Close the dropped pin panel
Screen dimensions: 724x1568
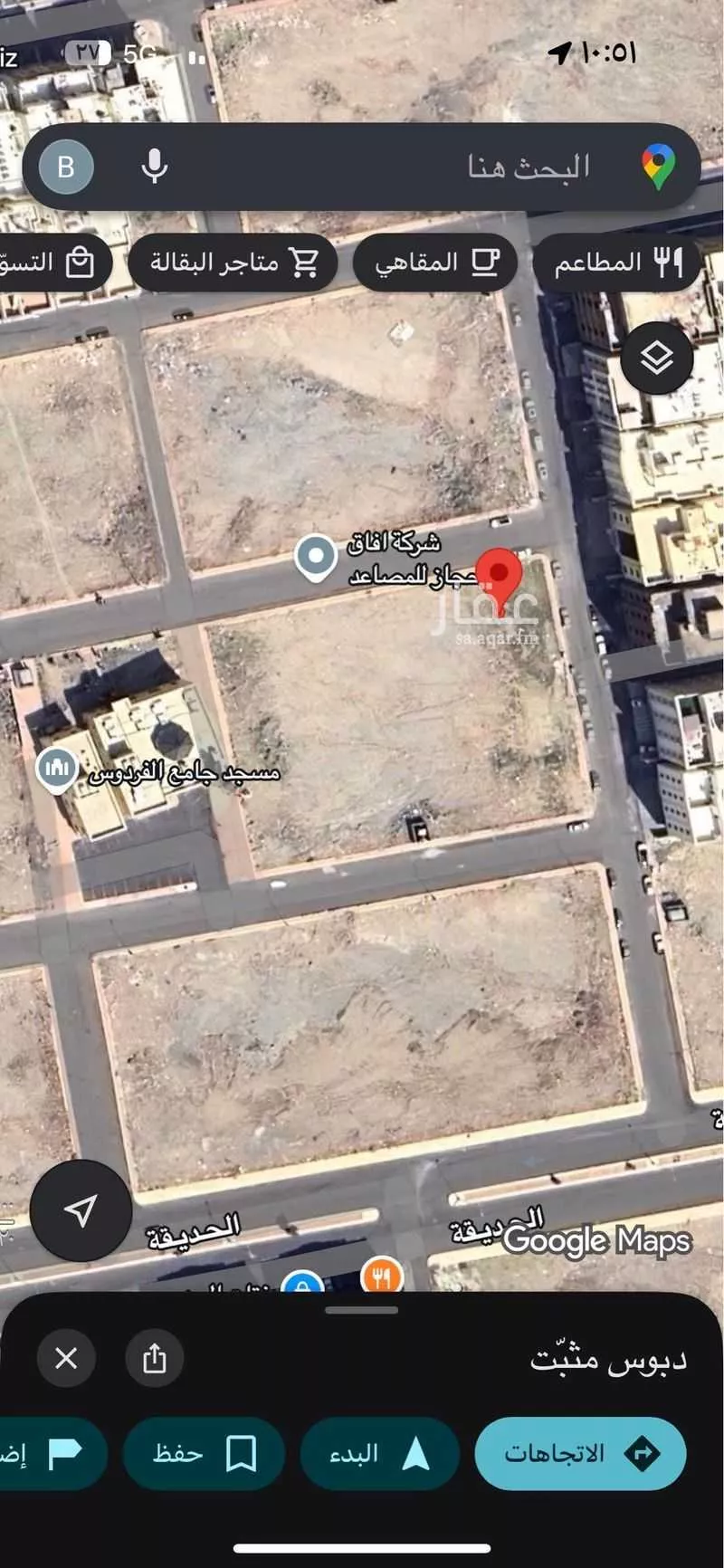coord(66,1358)
